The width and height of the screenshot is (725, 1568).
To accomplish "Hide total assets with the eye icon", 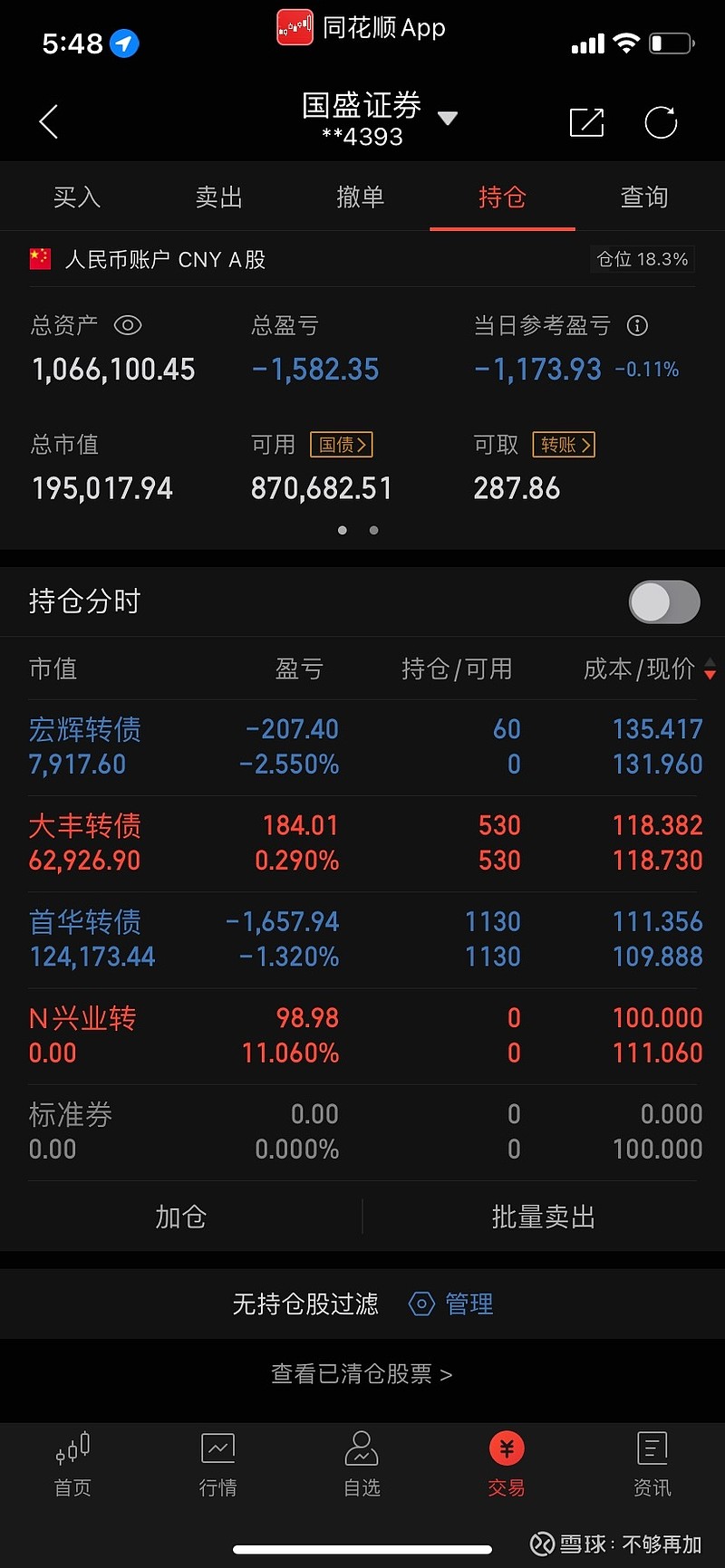I will pyautogui.click(x=128, y=325).
